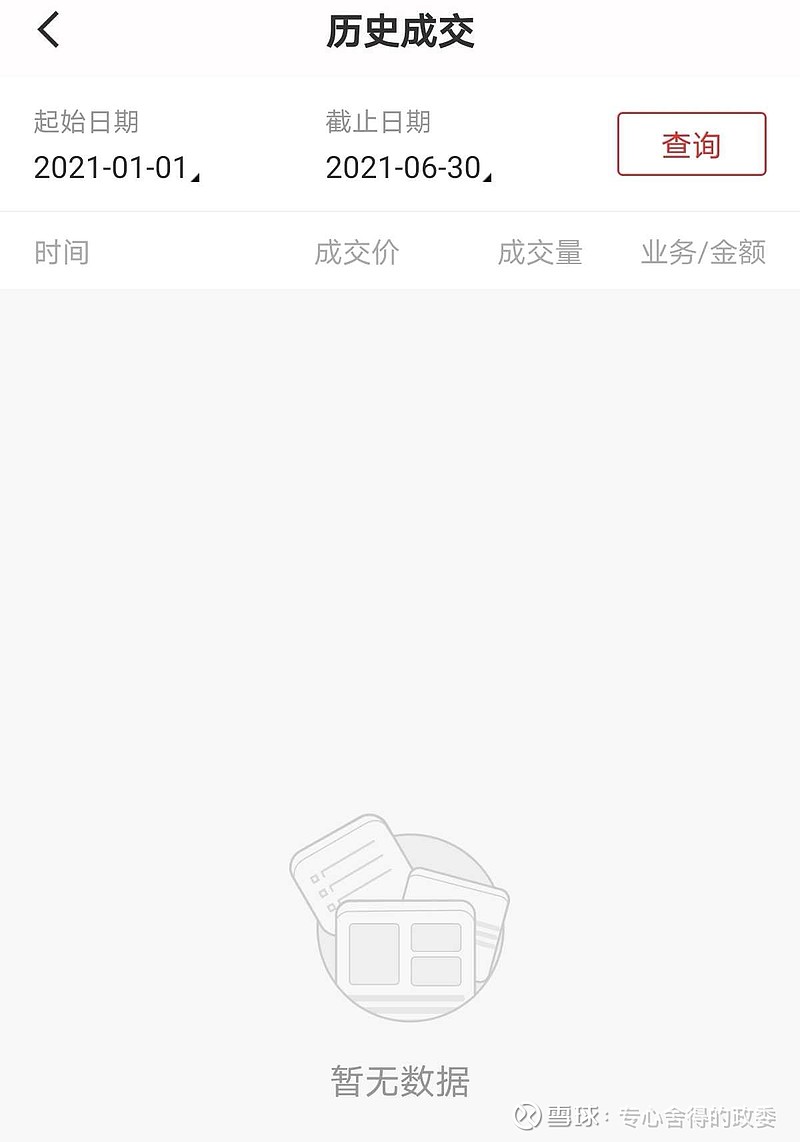This screenshot has height=1142, width=800.
Task: Select the 历史成交 title bar icon area
Action: tap(400, 29)
